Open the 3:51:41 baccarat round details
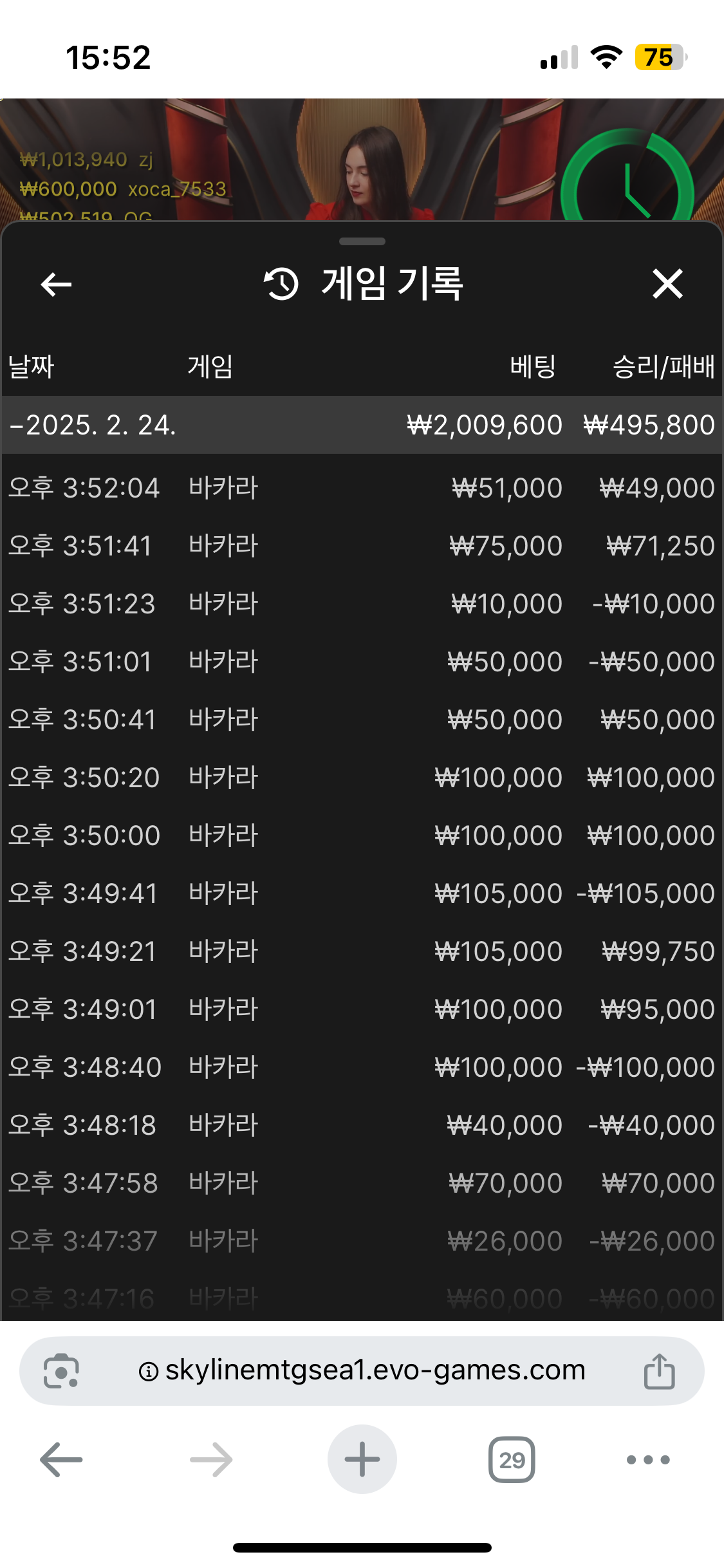 pos(362,546)
